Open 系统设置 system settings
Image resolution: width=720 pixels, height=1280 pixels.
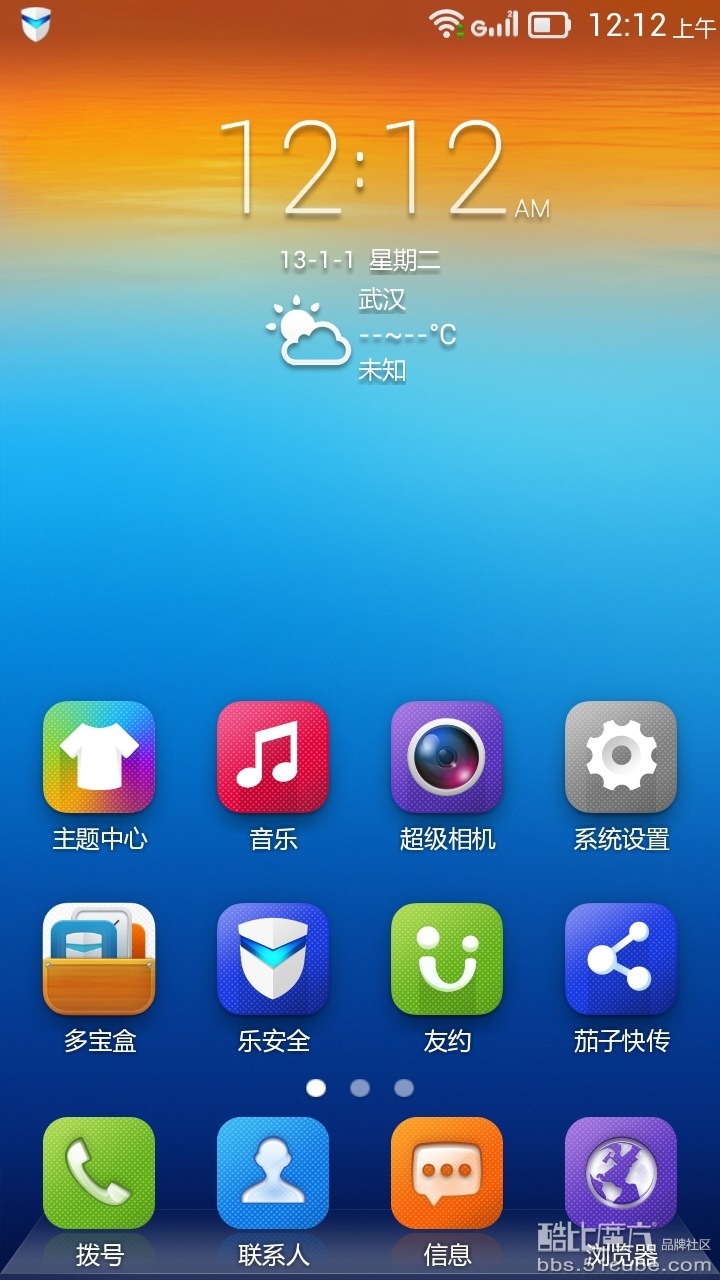[x=621, y=757]
